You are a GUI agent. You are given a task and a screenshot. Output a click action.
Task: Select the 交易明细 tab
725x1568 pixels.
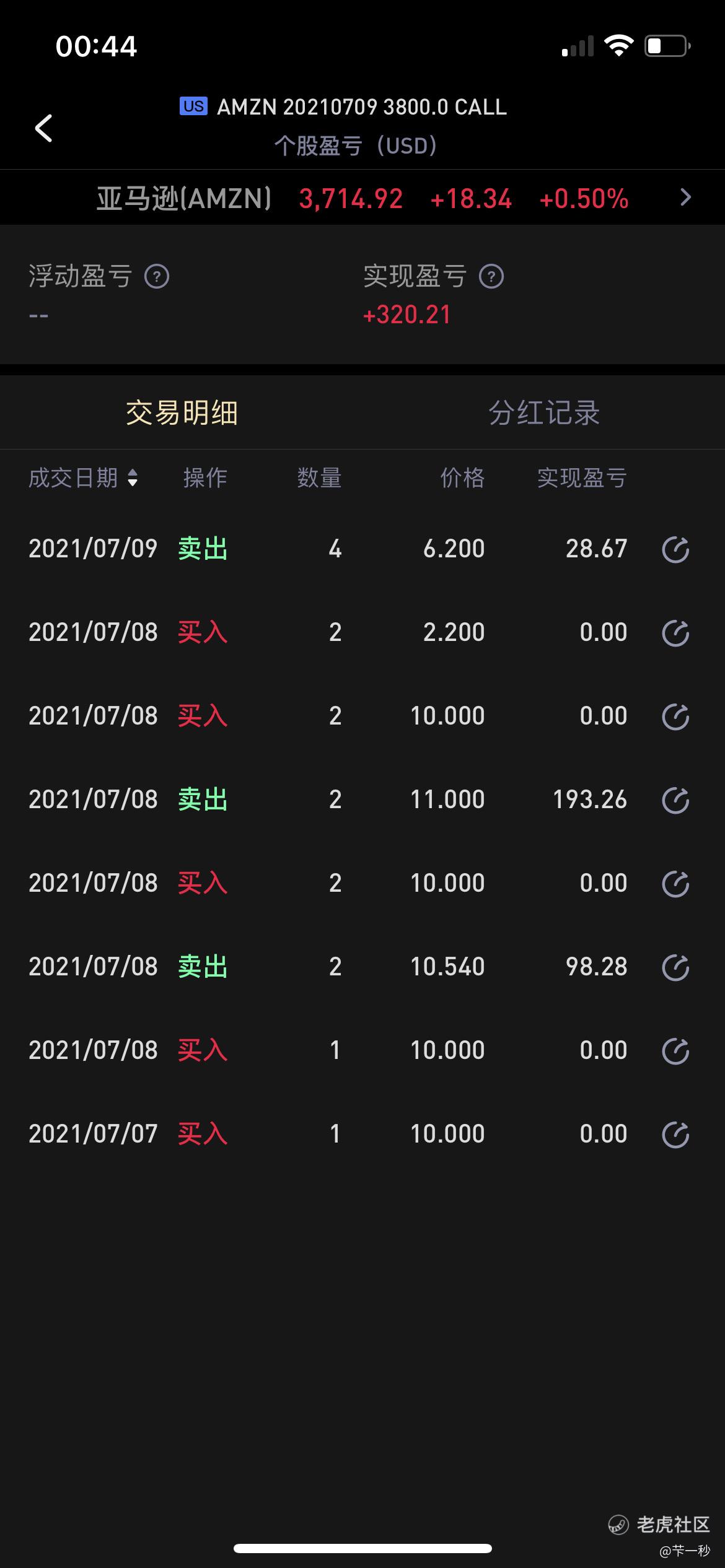182,412
